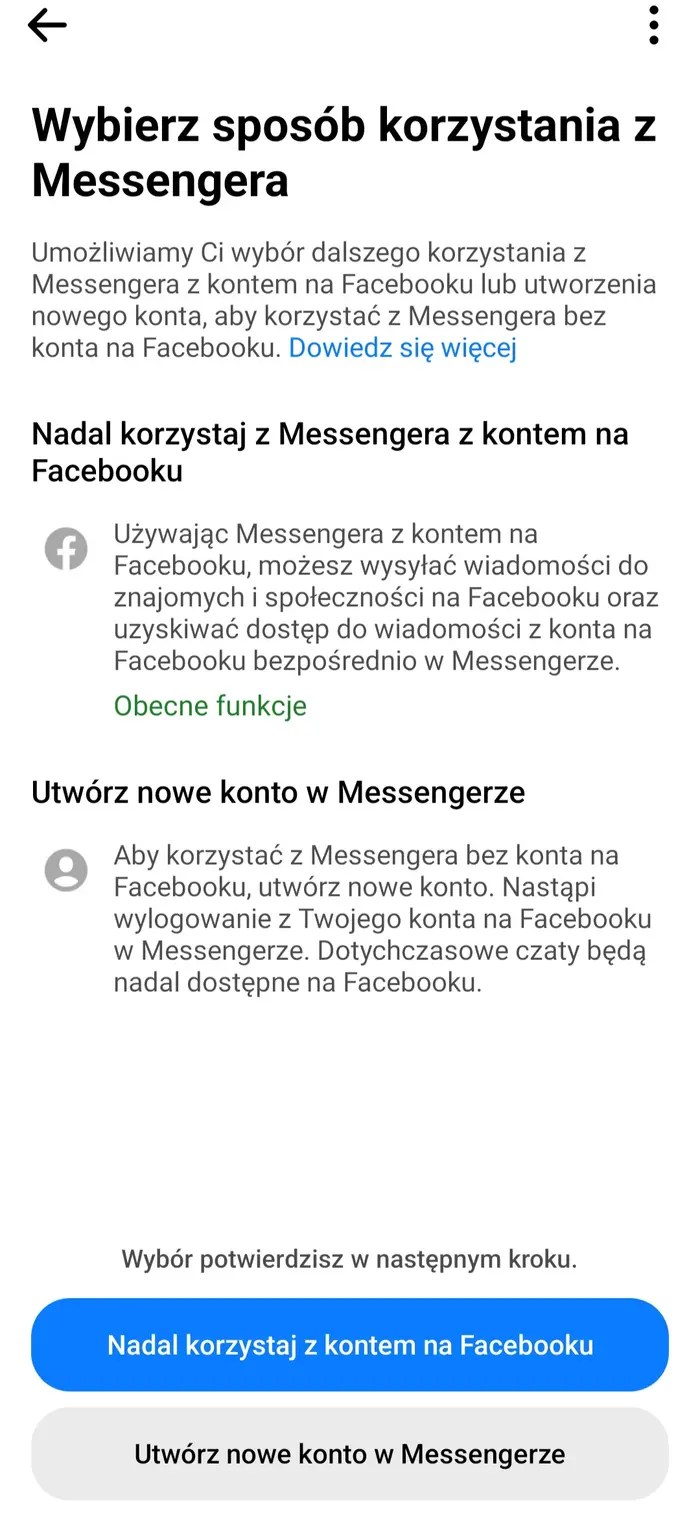Go back using the top arrow

pos(47,27)
